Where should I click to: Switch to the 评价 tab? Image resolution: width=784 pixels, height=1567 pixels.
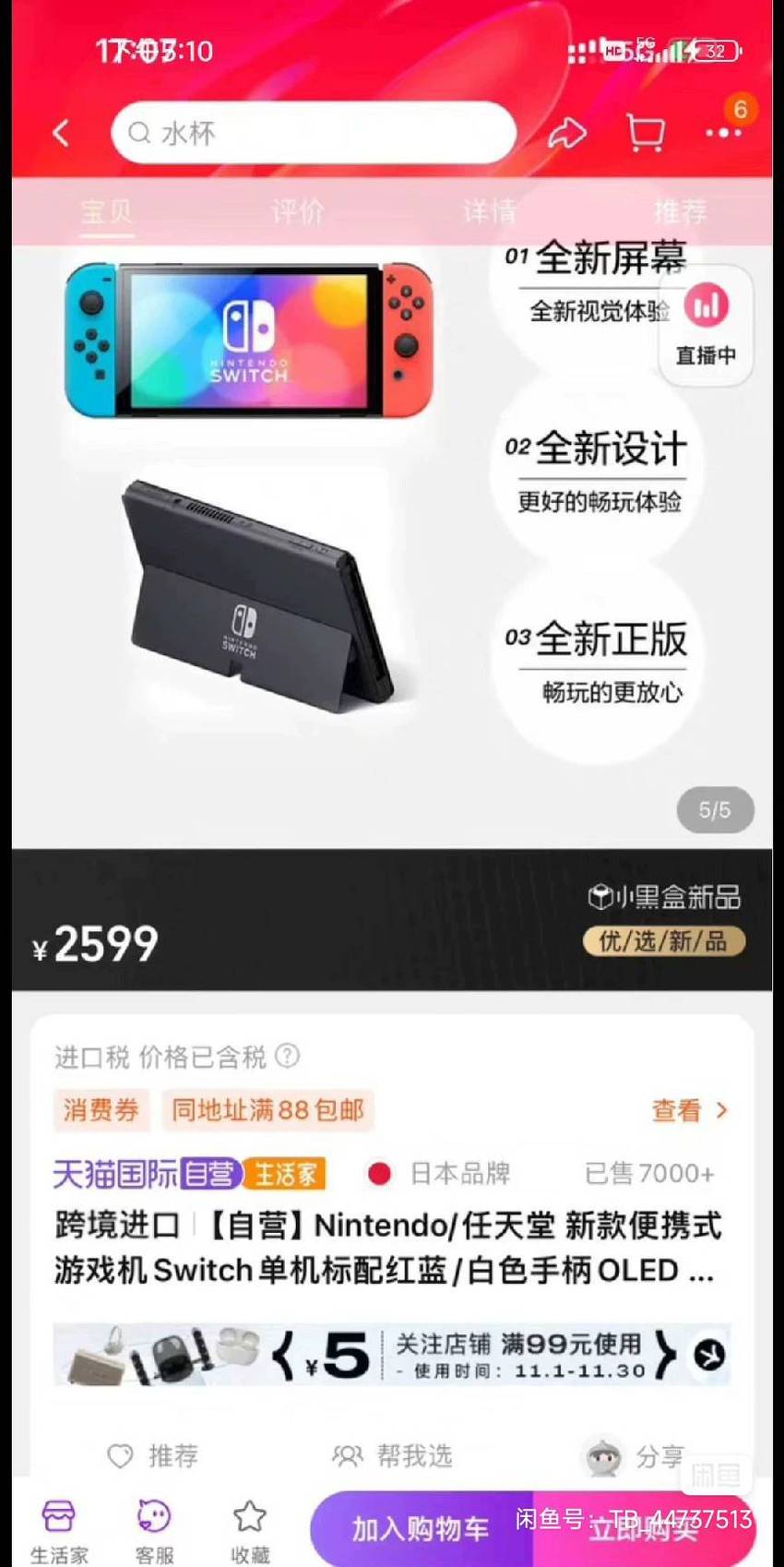pos(298,212)
